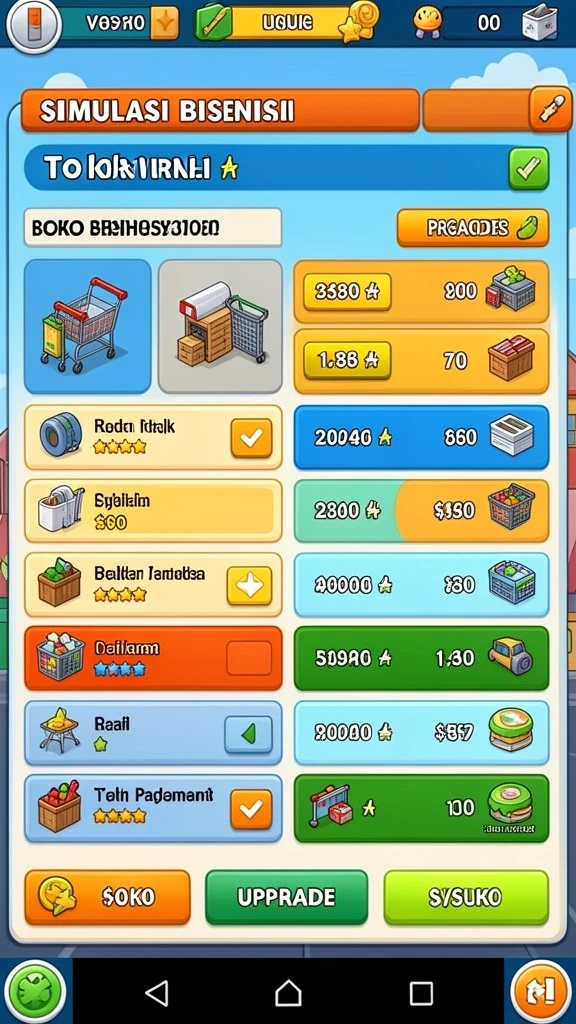This screenshot has width=576, height=1024.
Task: Tap the 1.88 price button
Action: (x=347, y=360)
